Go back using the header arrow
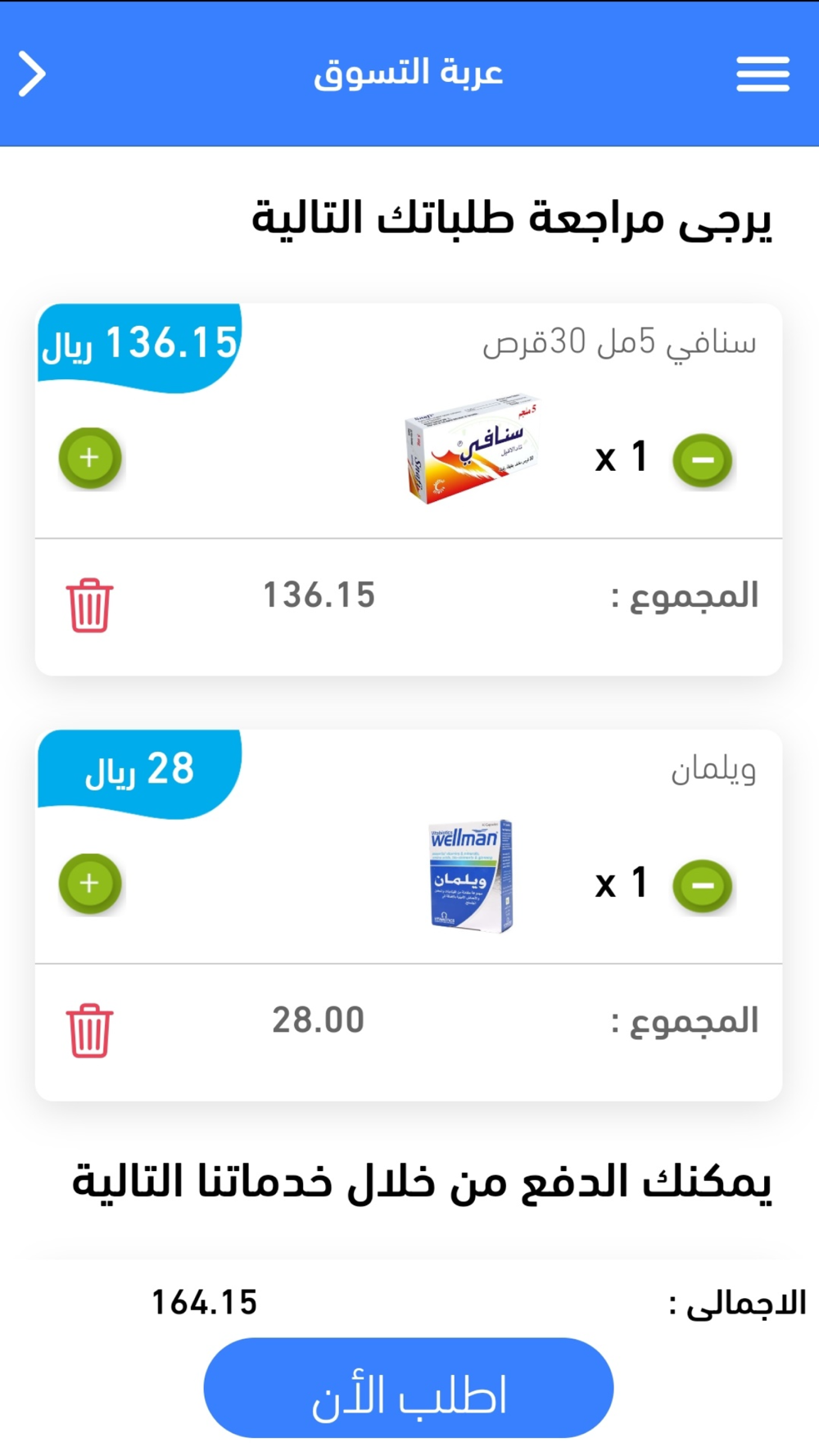This screenshot has height=1456, width=819. (33, 74)
